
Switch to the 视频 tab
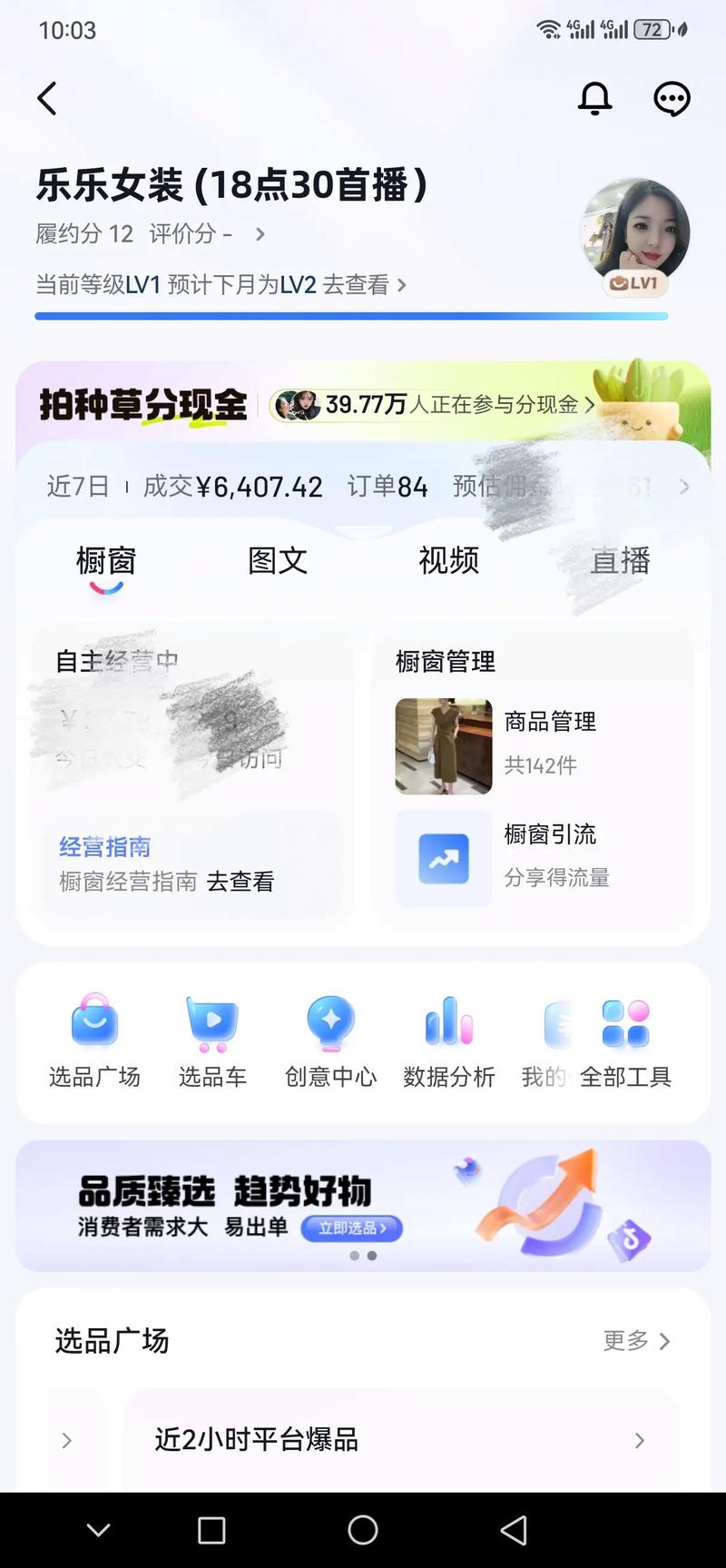click(448, 561)
